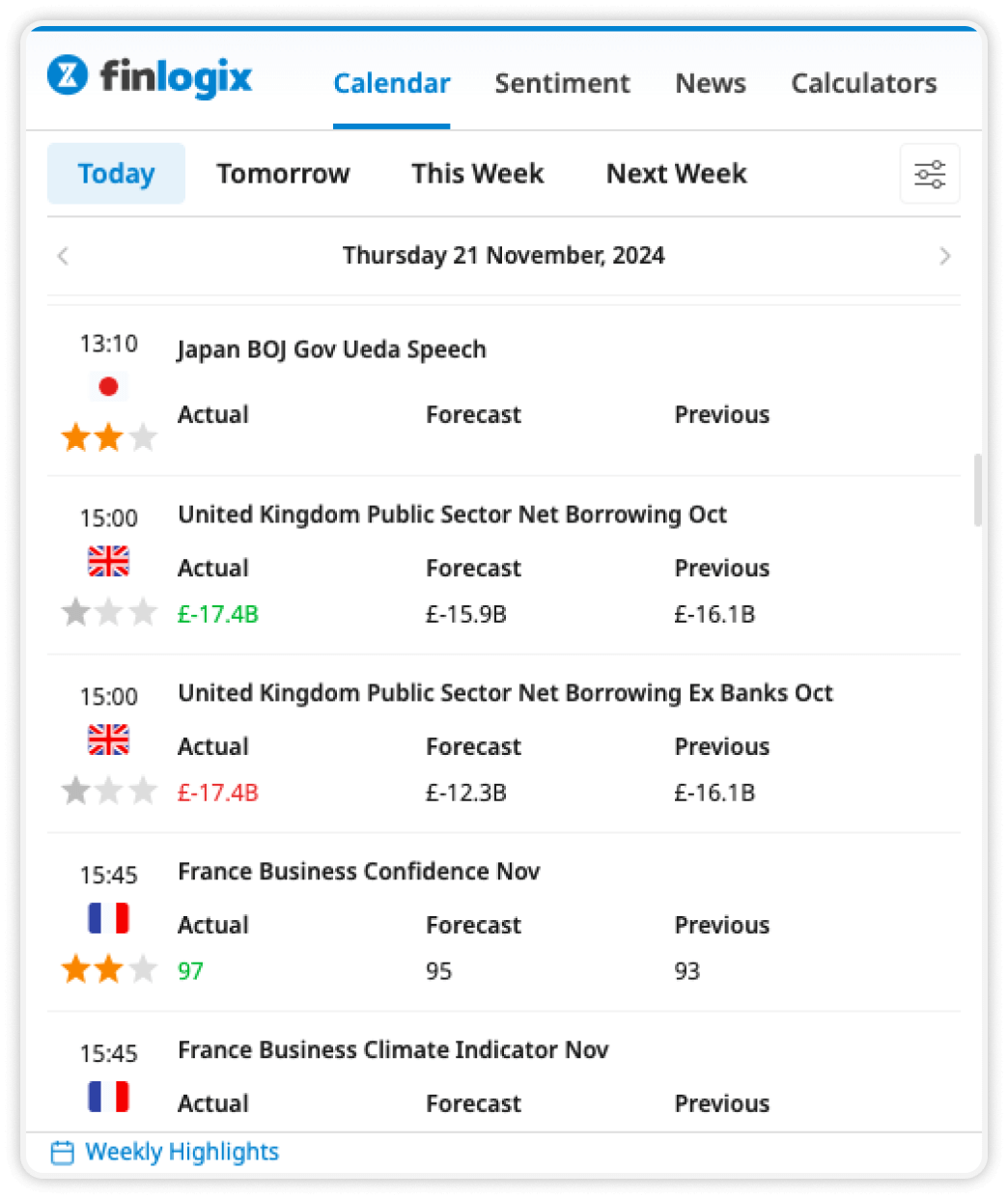Show Tomorrow's events
The image size is (1008, 1199).
coord(283,174)
